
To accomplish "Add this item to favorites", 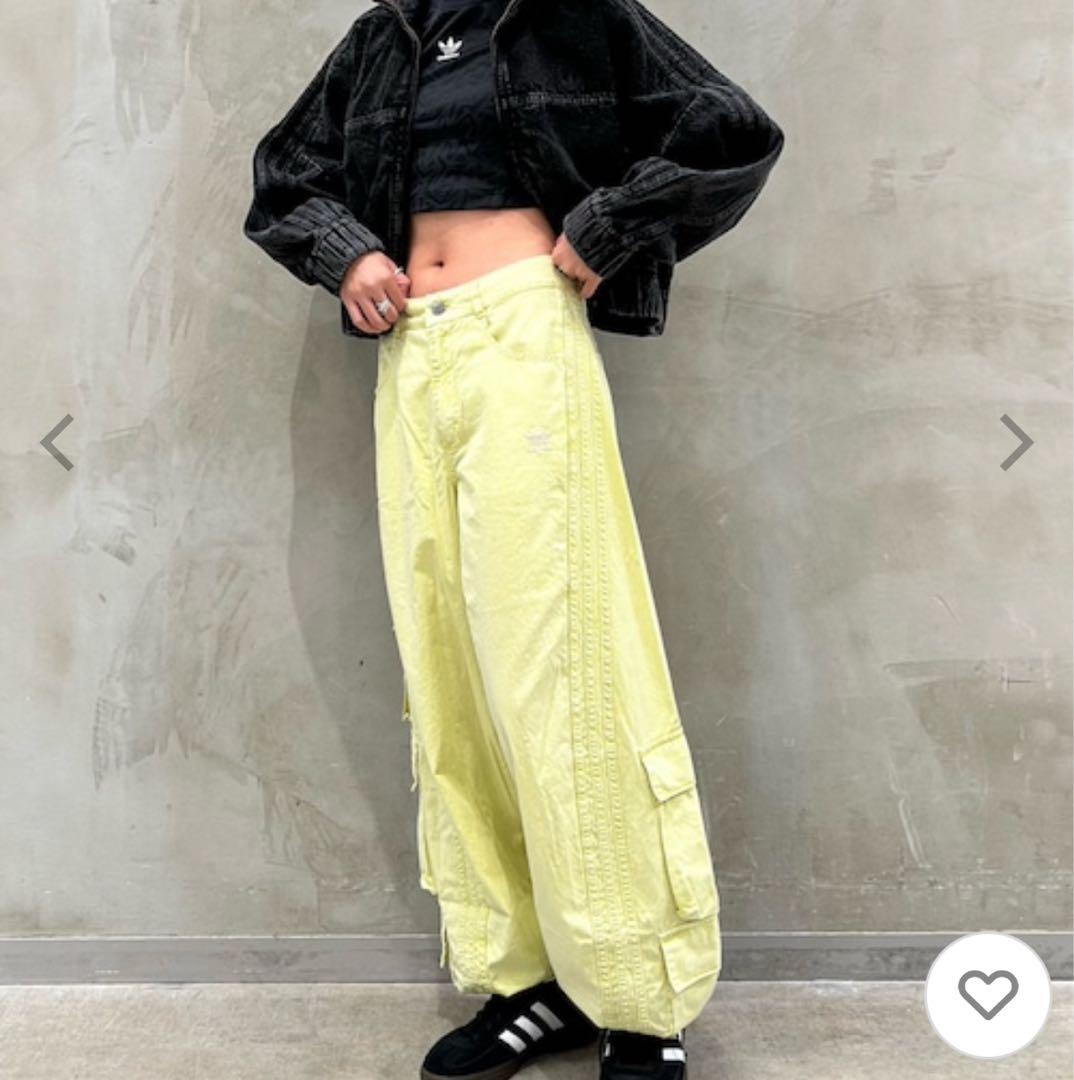I will click(x=987, y=994).
